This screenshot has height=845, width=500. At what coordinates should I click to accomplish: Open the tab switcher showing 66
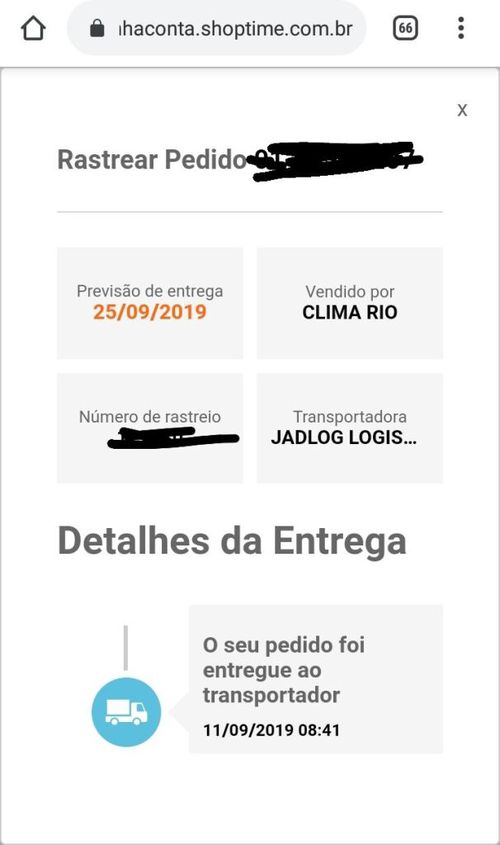[x=405, y=28]
